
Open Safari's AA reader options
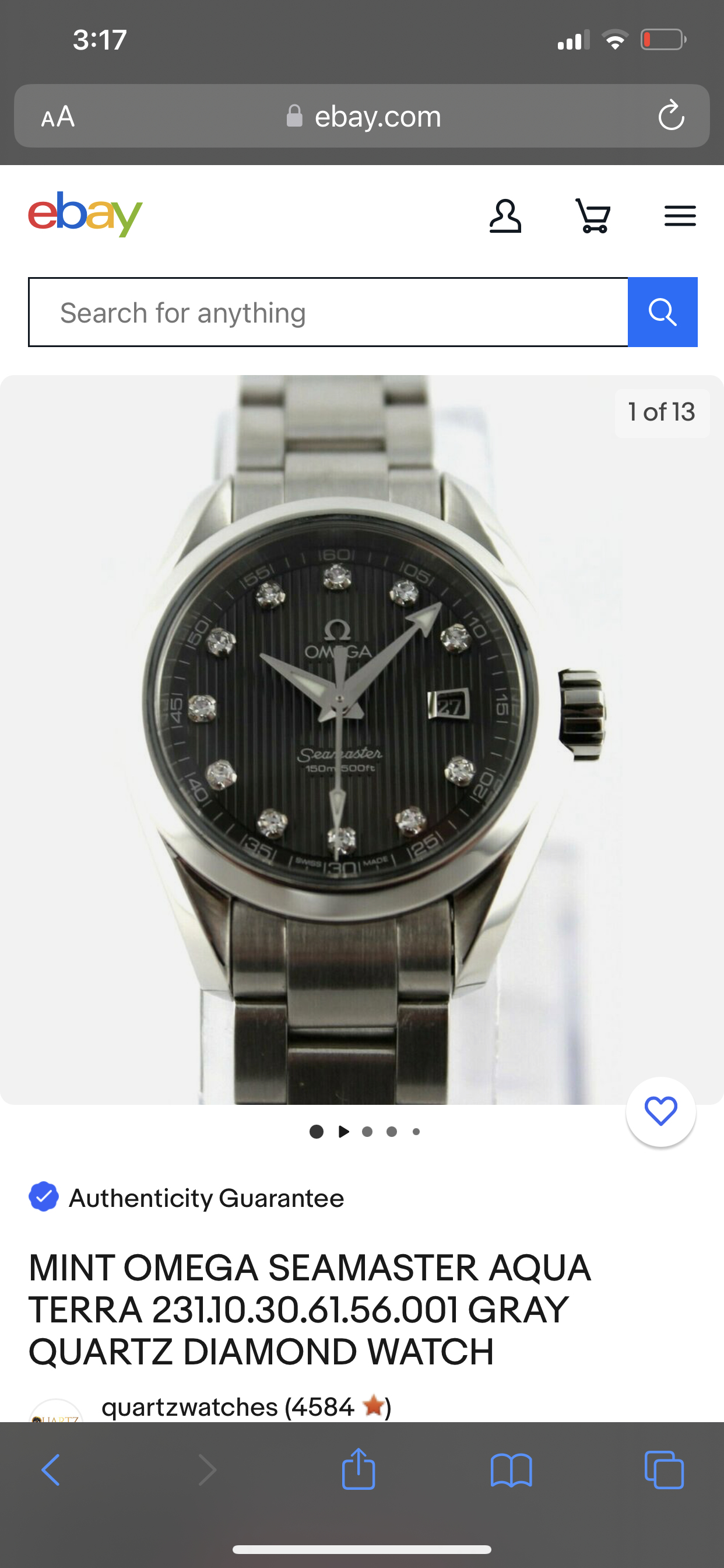(x=58, y=116)
